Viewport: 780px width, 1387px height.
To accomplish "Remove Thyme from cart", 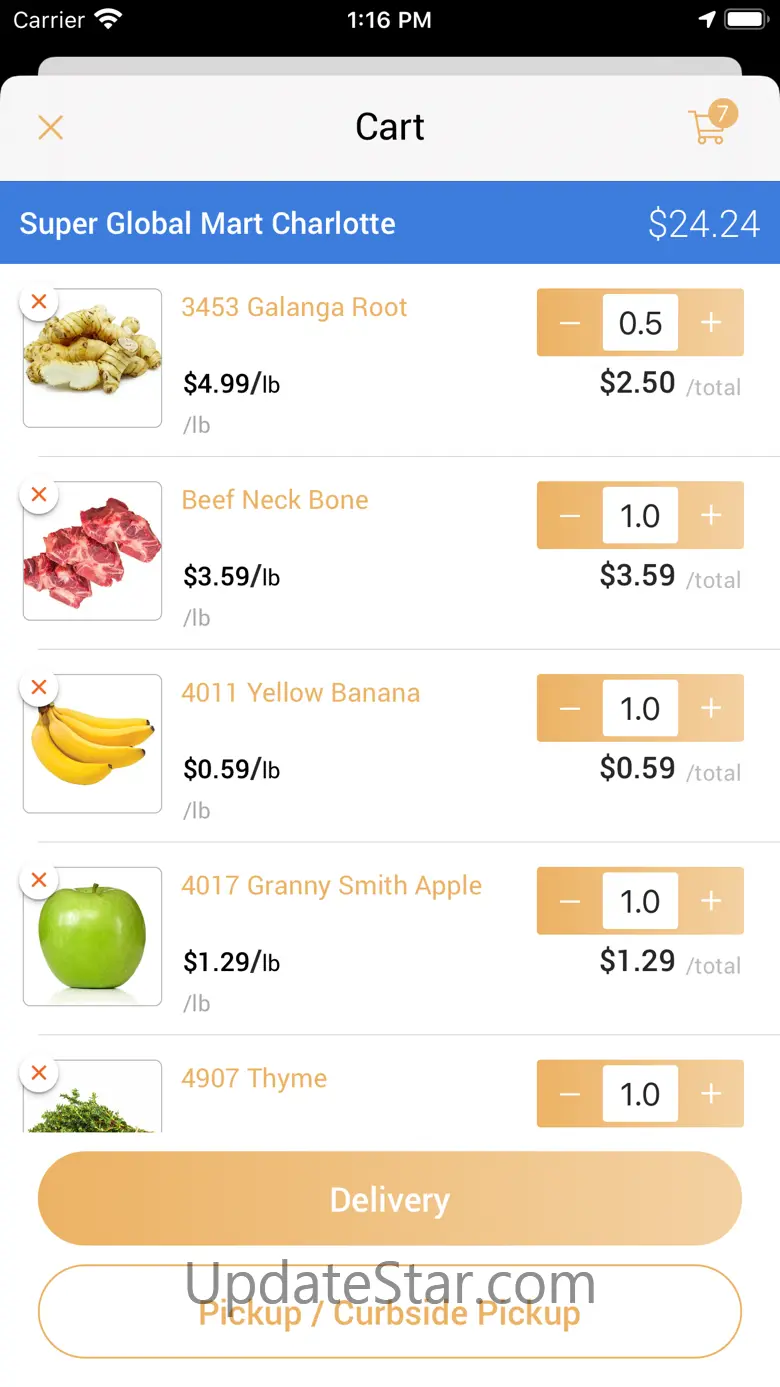I will click(x=39, y=1073).
